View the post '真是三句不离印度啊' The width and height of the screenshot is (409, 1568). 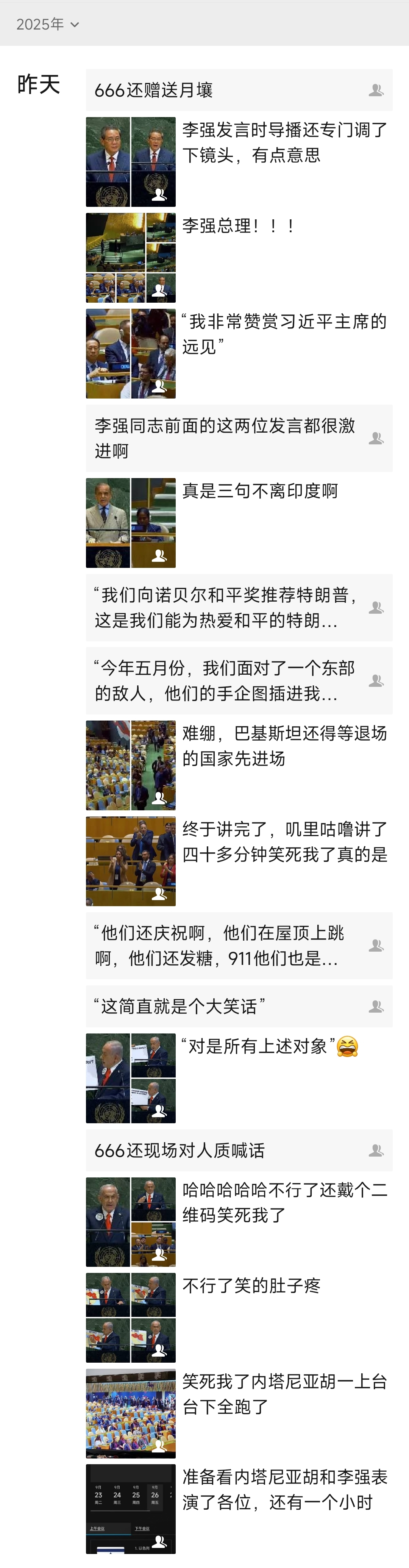point(239,522)
